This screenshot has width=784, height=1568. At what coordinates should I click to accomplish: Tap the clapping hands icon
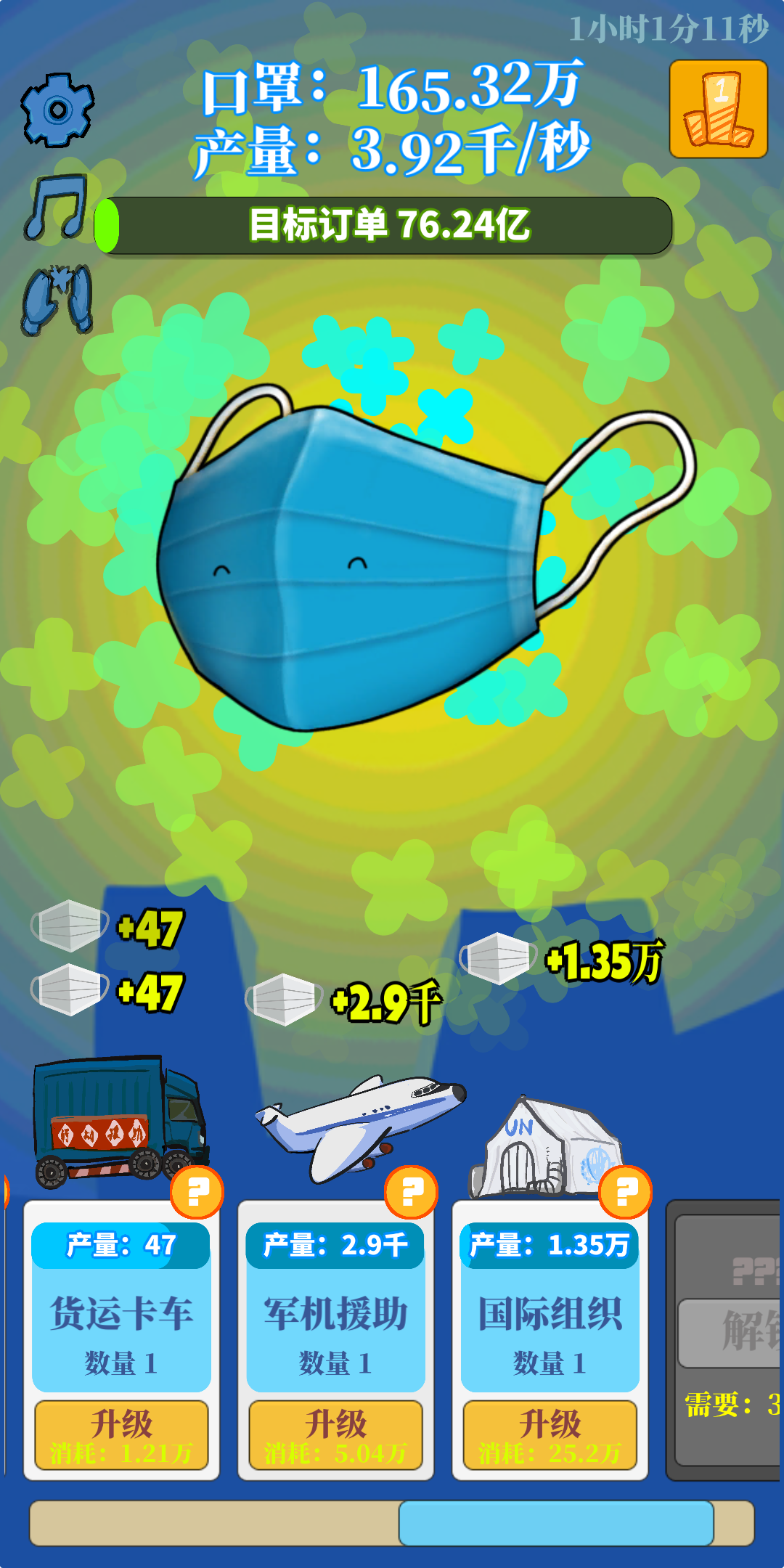[57, 300]
